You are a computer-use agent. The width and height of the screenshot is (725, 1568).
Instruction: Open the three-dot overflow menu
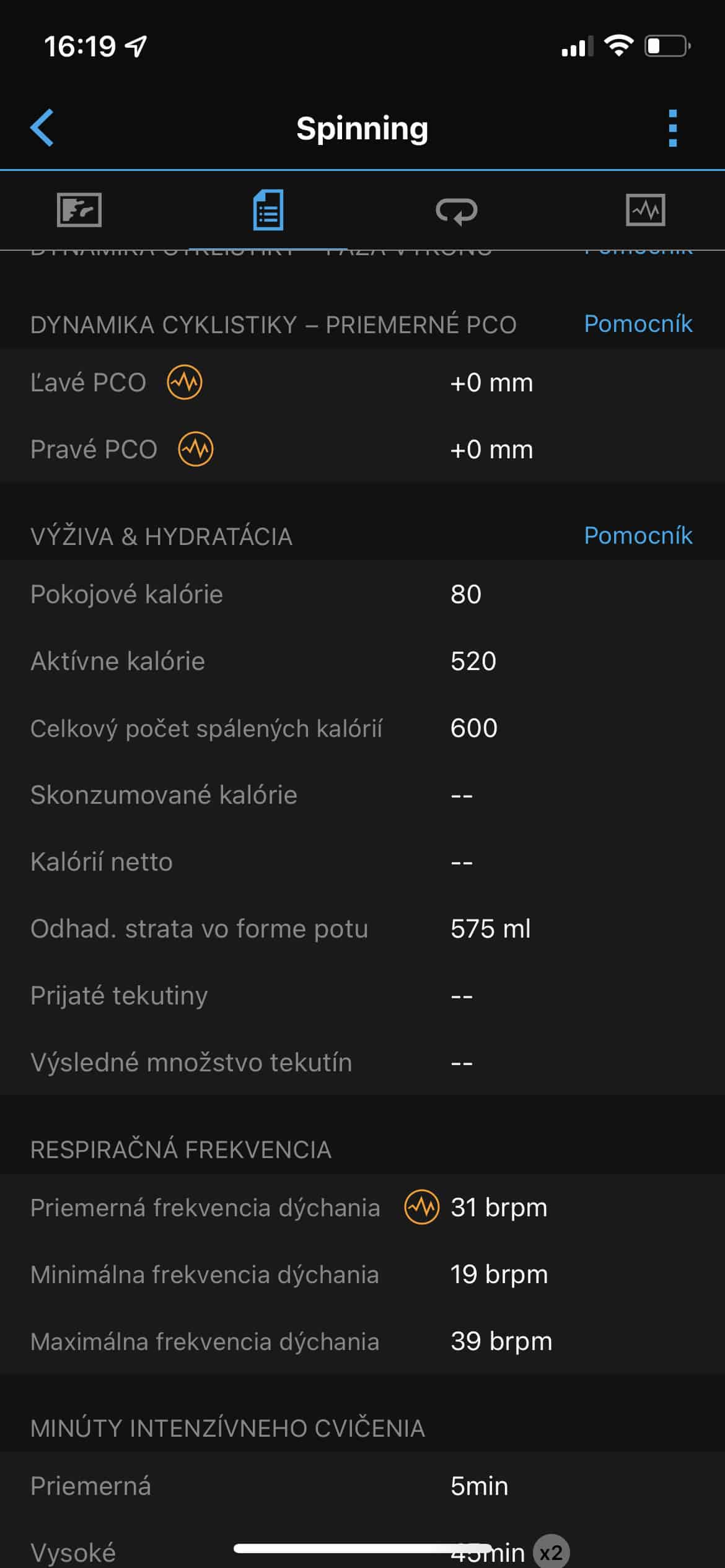point(673,128)
